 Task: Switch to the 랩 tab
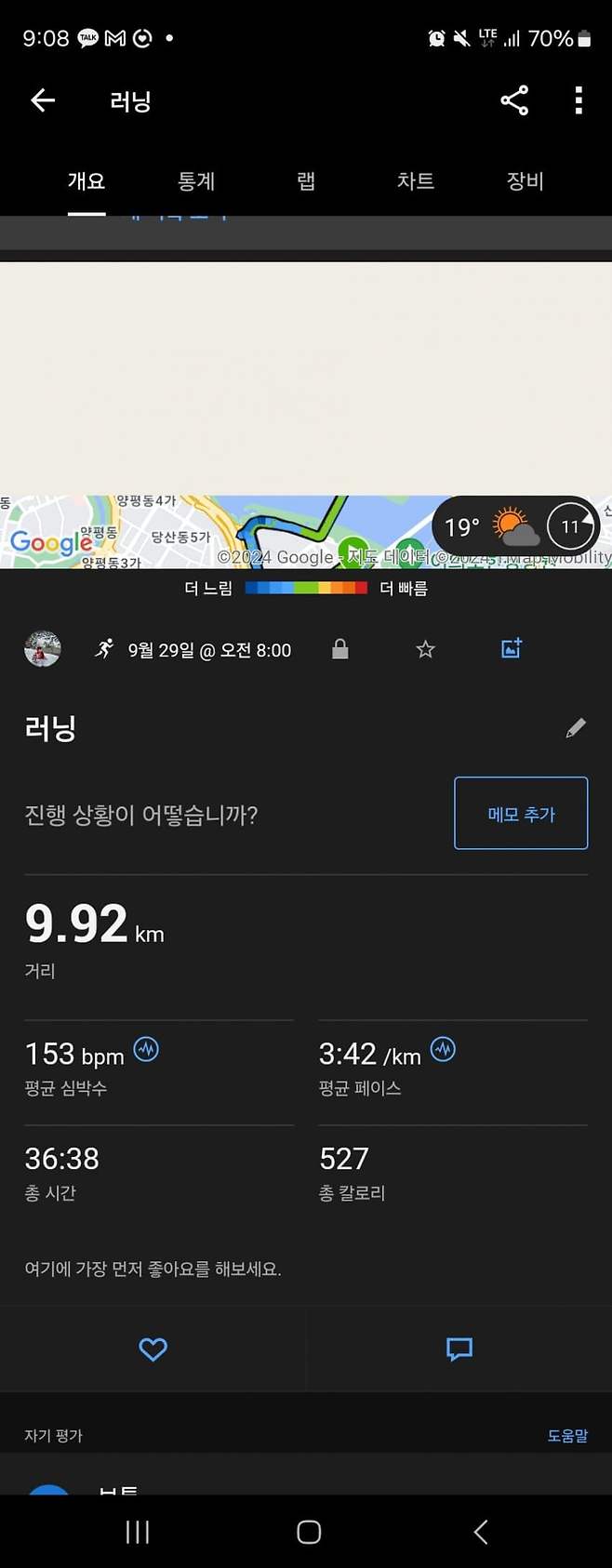(x=306, y=181)
